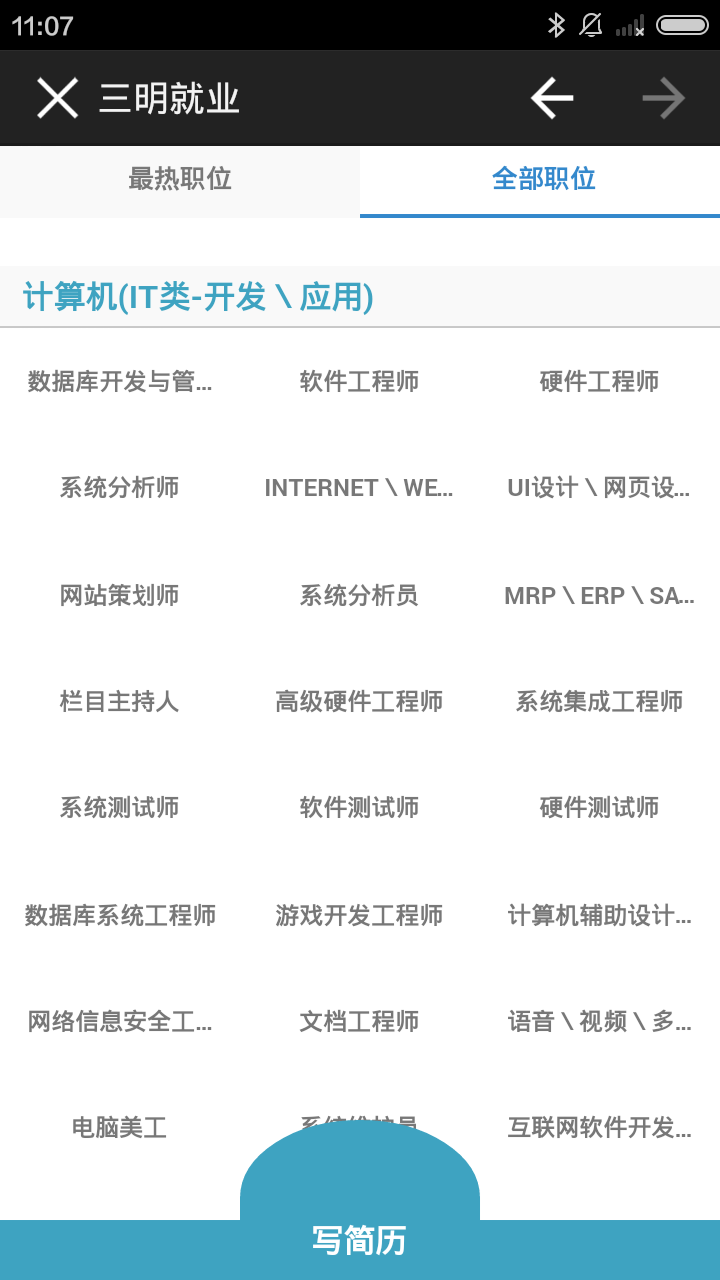This screenshot has height=1280, width=720.
Task: Open the 系统测试师 category
Action: (119, 808)
